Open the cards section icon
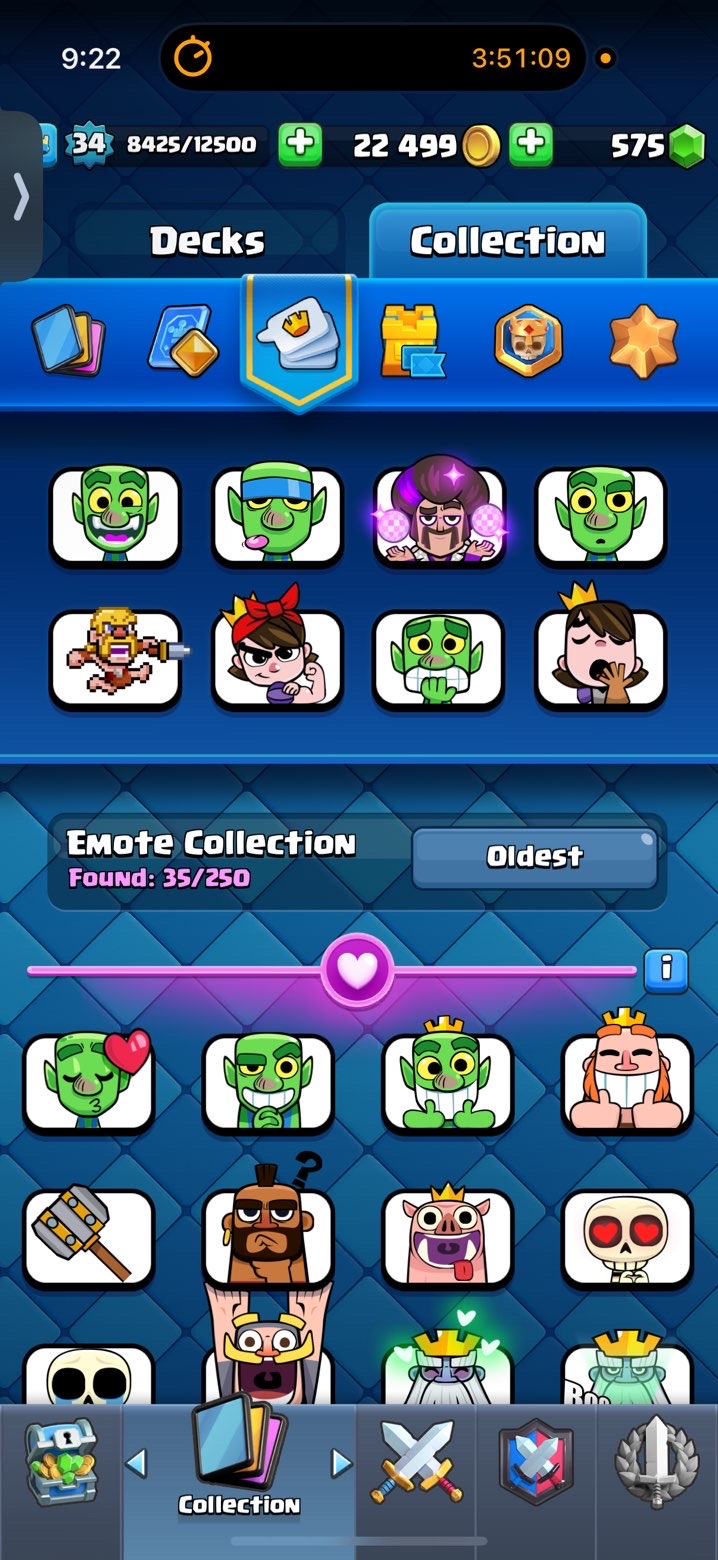The height and width of the screenshot is (1560, 718). (67, 341)
